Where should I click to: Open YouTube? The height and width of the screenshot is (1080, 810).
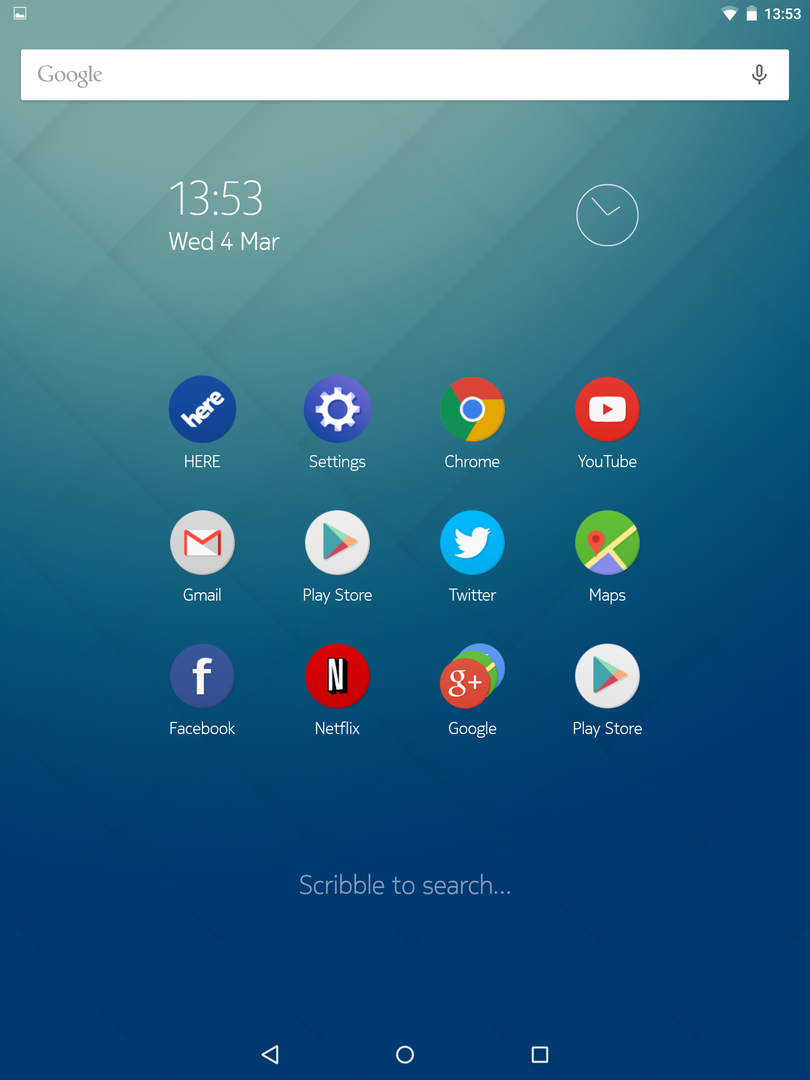(x=607, y=410)
